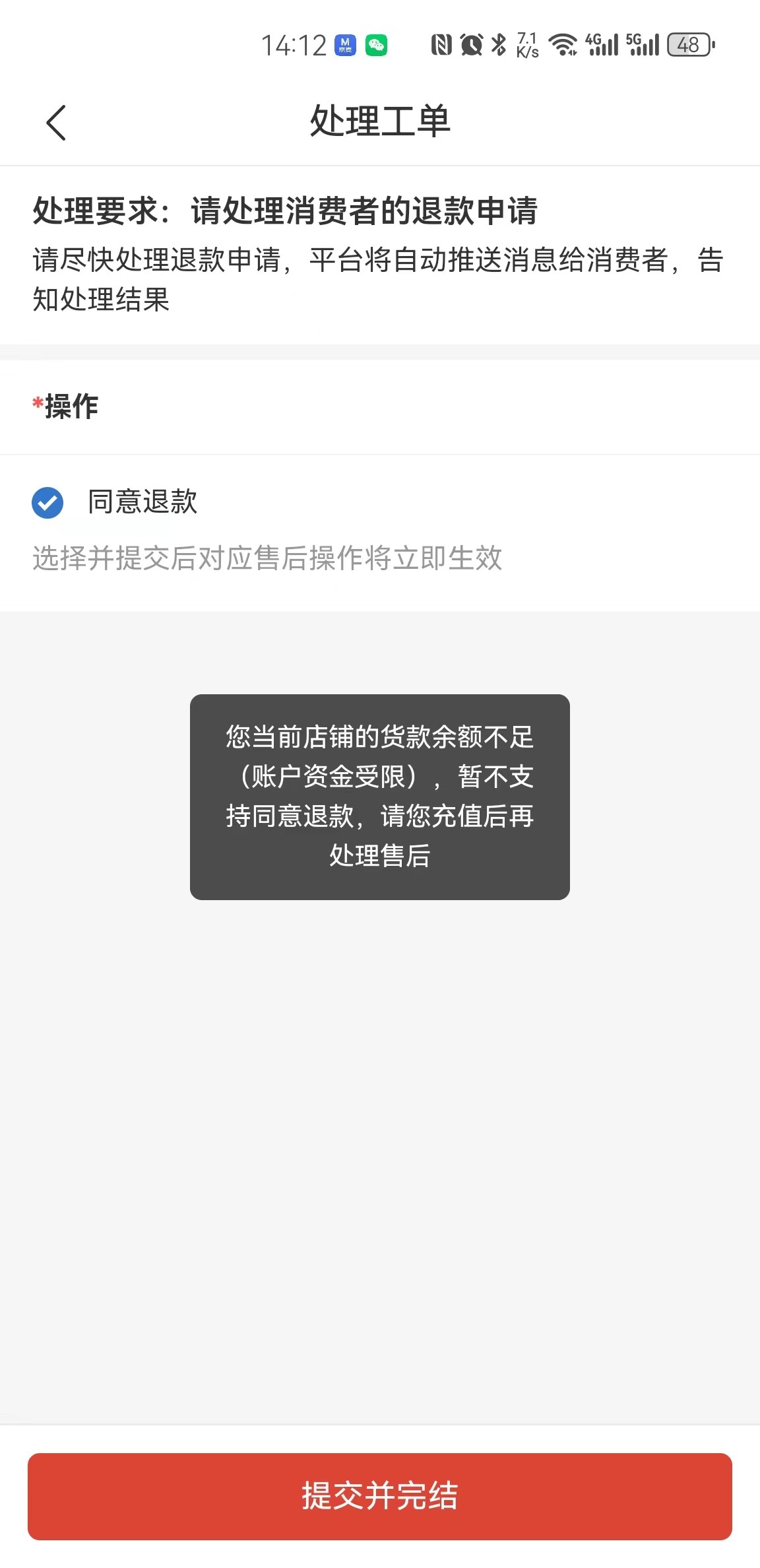Select the 同意退款 option
This screenshot has height=1568, width=760.
[47, 503]
